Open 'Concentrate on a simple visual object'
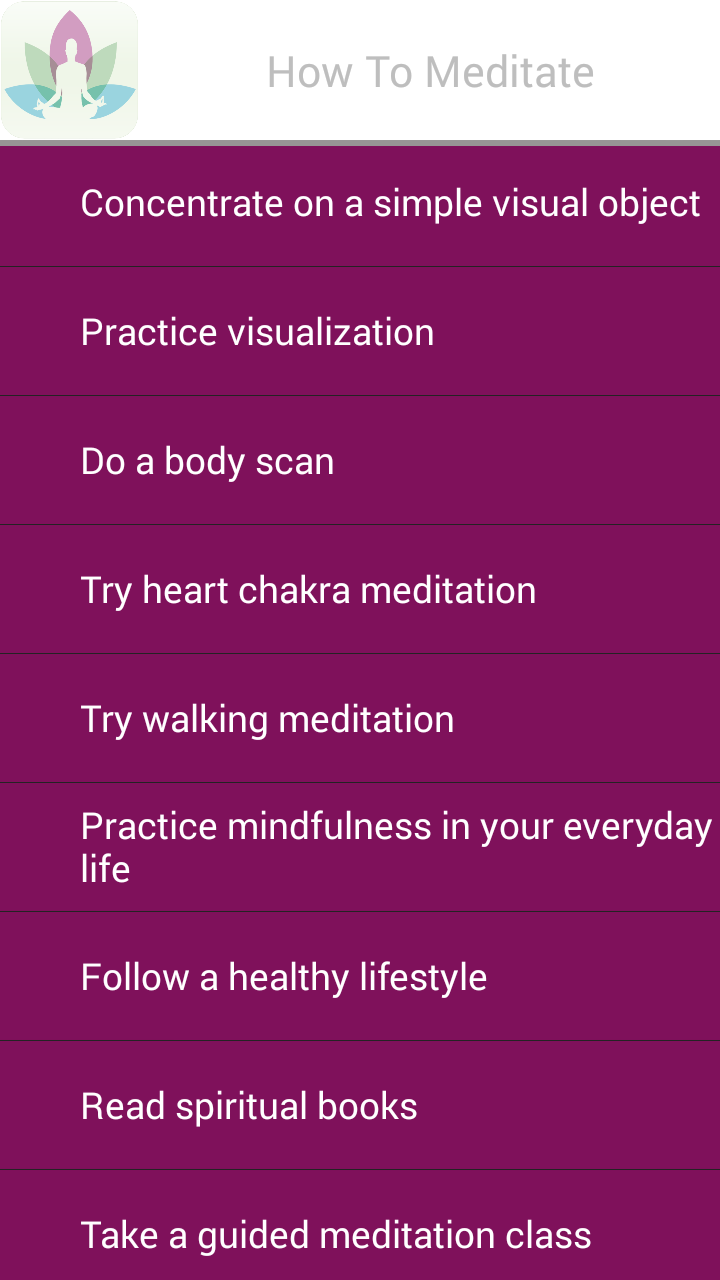Image resolution: width=720 pixels, height=1280 pixels. tap(390, 204)
